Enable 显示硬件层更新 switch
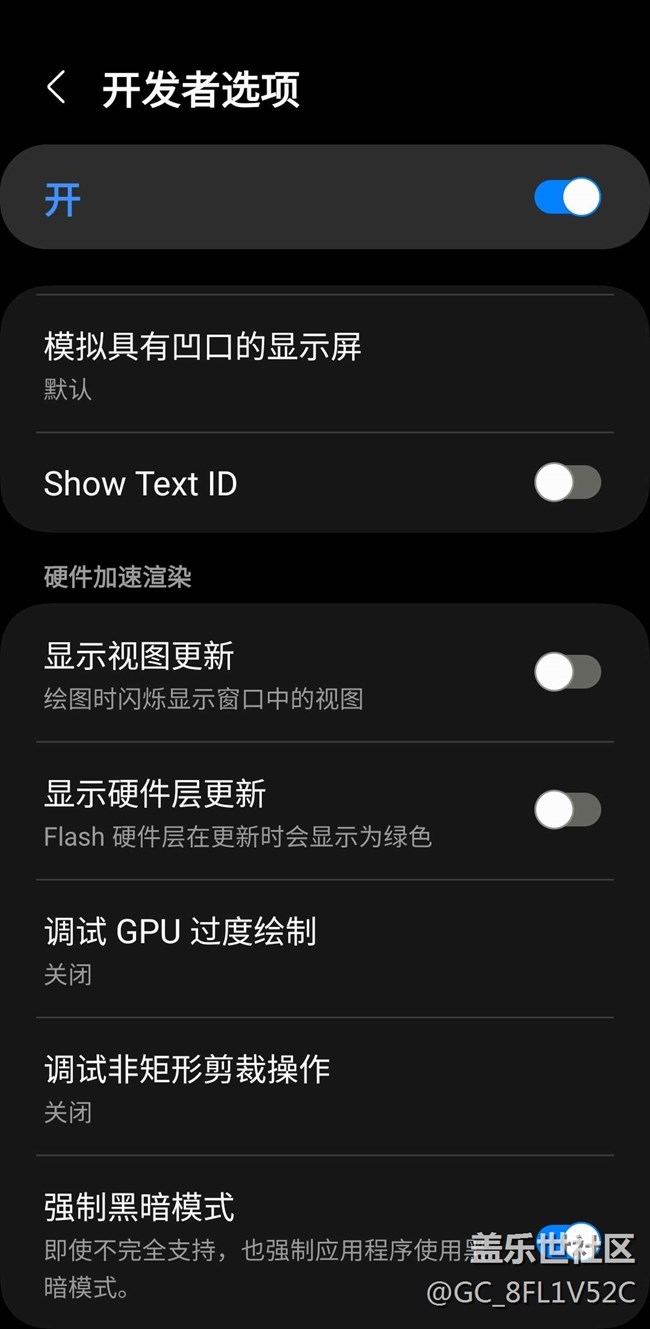This screenshot has height=1329, width=650. point(567,810)
